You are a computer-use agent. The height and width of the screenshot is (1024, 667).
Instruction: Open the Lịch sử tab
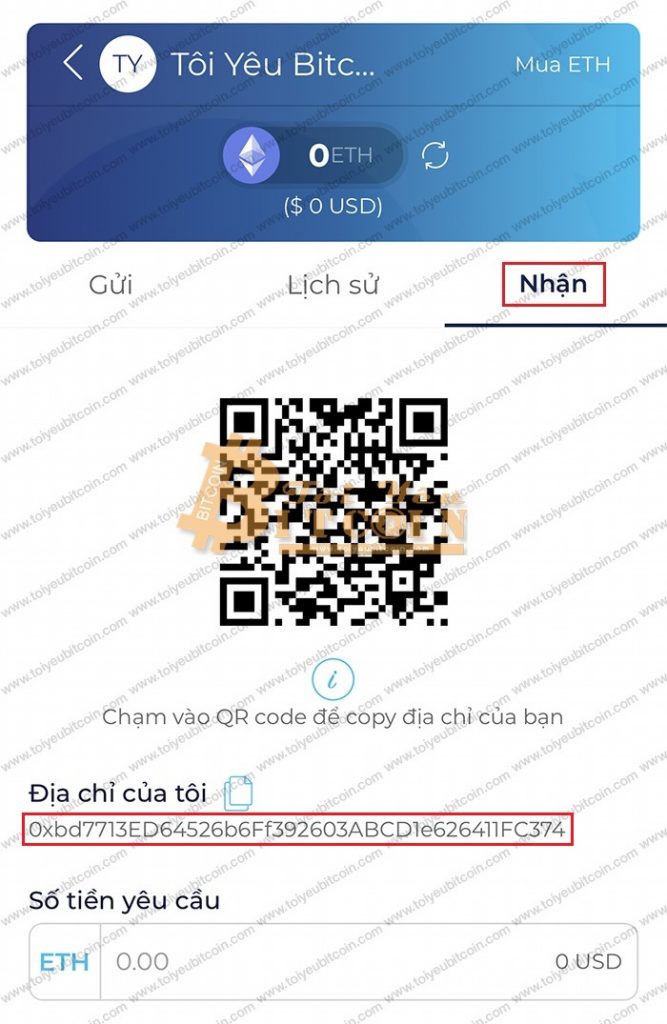point(333,285)
